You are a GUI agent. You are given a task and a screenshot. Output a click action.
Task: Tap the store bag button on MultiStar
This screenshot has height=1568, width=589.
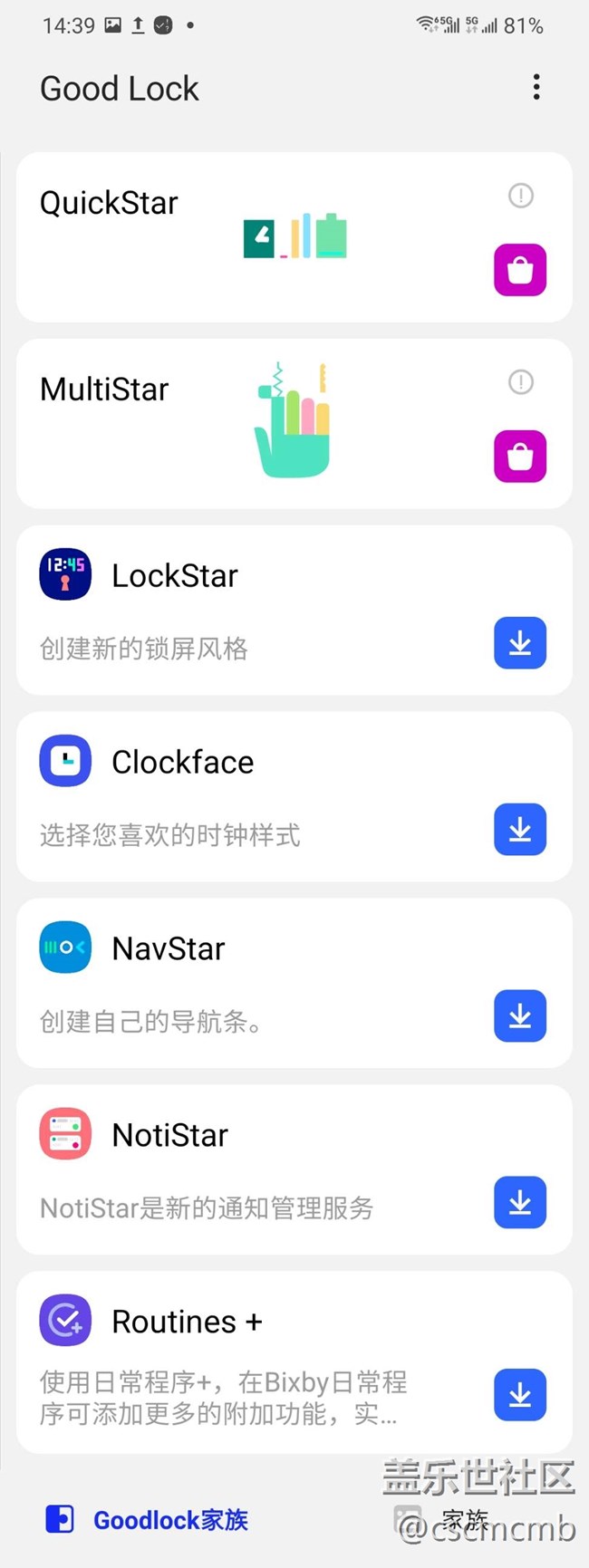point(520,457)
